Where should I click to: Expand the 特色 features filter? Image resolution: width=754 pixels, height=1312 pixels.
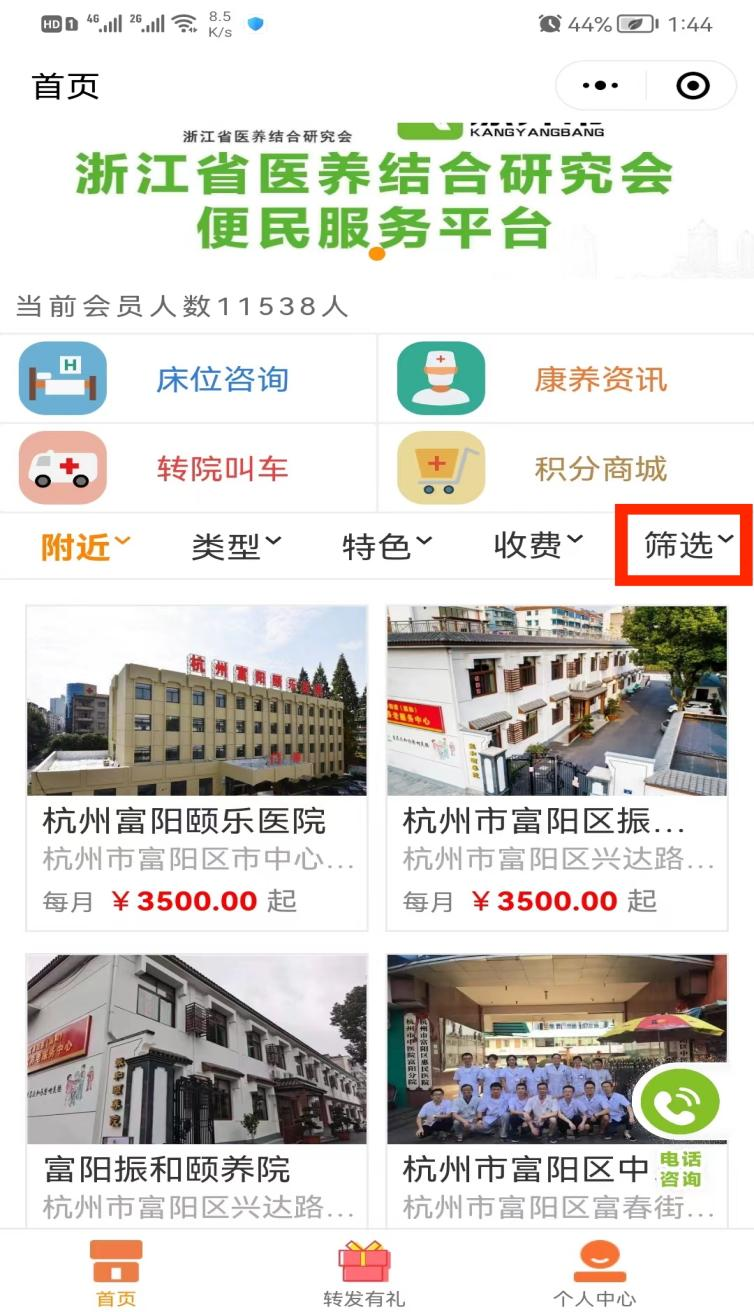coord(387,546)
